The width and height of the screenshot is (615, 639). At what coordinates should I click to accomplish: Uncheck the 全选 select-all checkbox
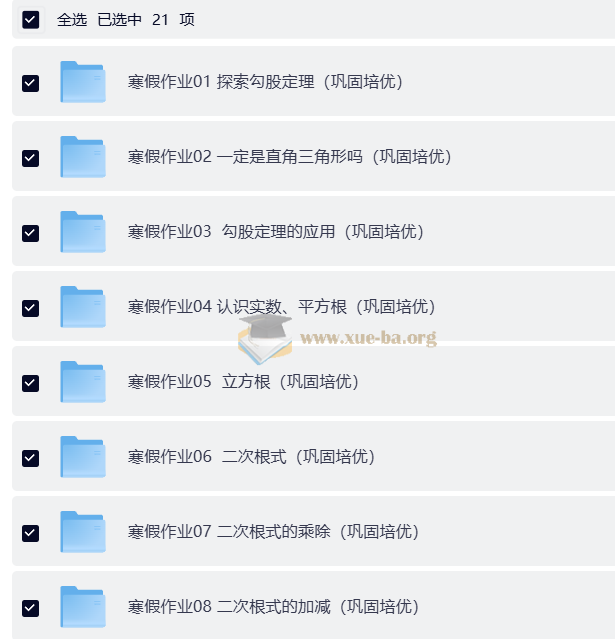[31, 19]
